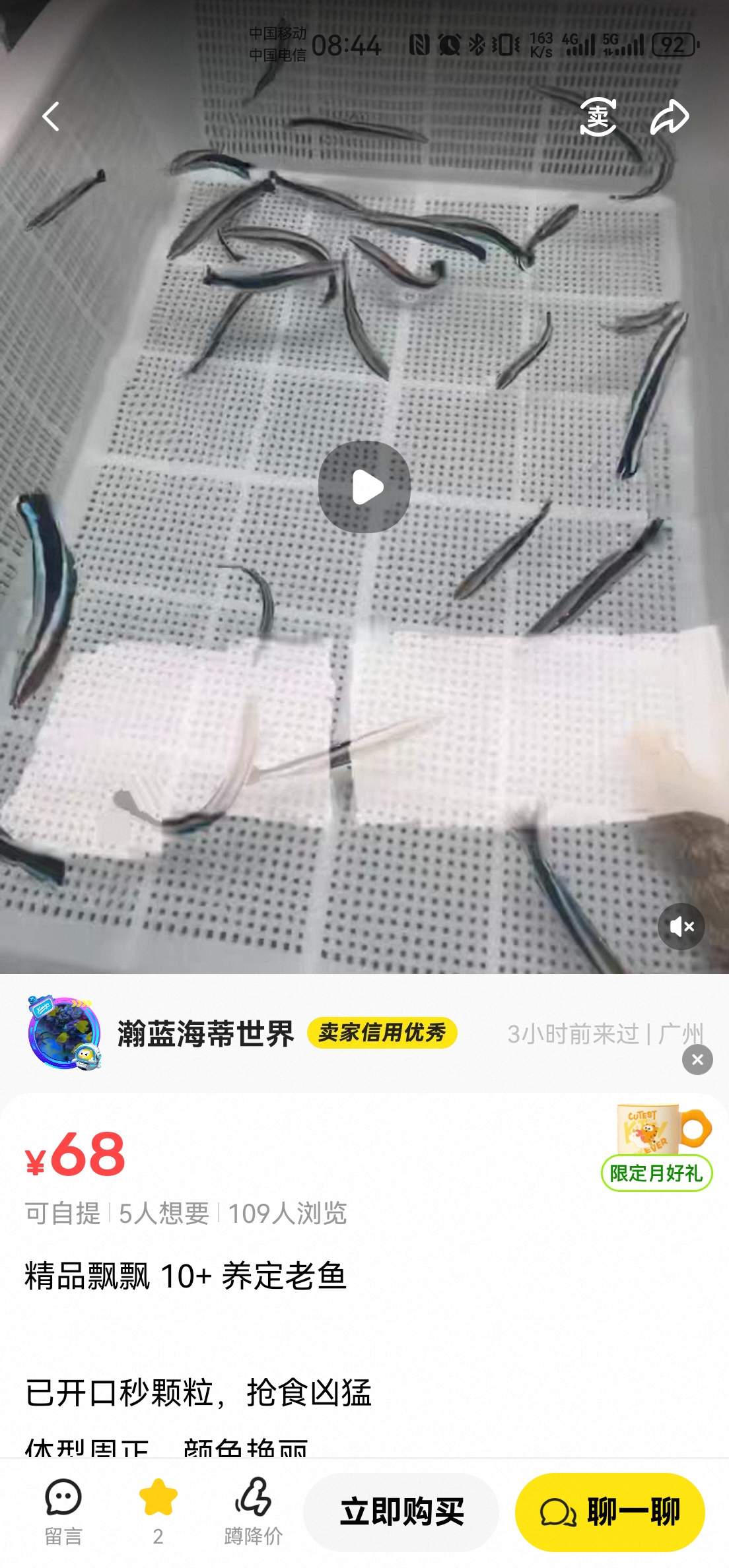Open the 限定月好礼 gift promotion
This screenshot has width=729, height=1568.
pyautogui.click(x=657, y=1148)
